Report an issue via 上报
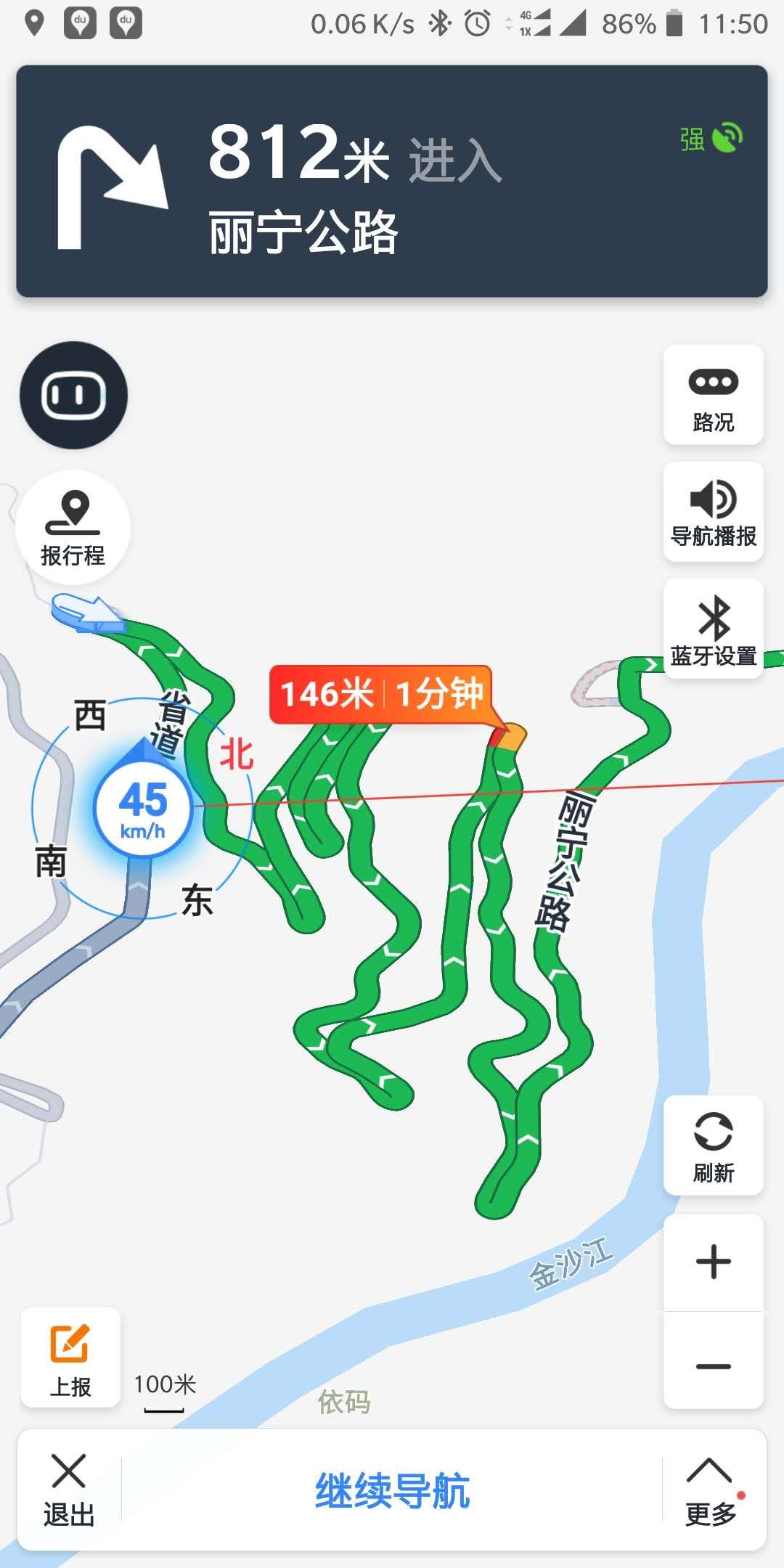 click(x=70, y=1357)
